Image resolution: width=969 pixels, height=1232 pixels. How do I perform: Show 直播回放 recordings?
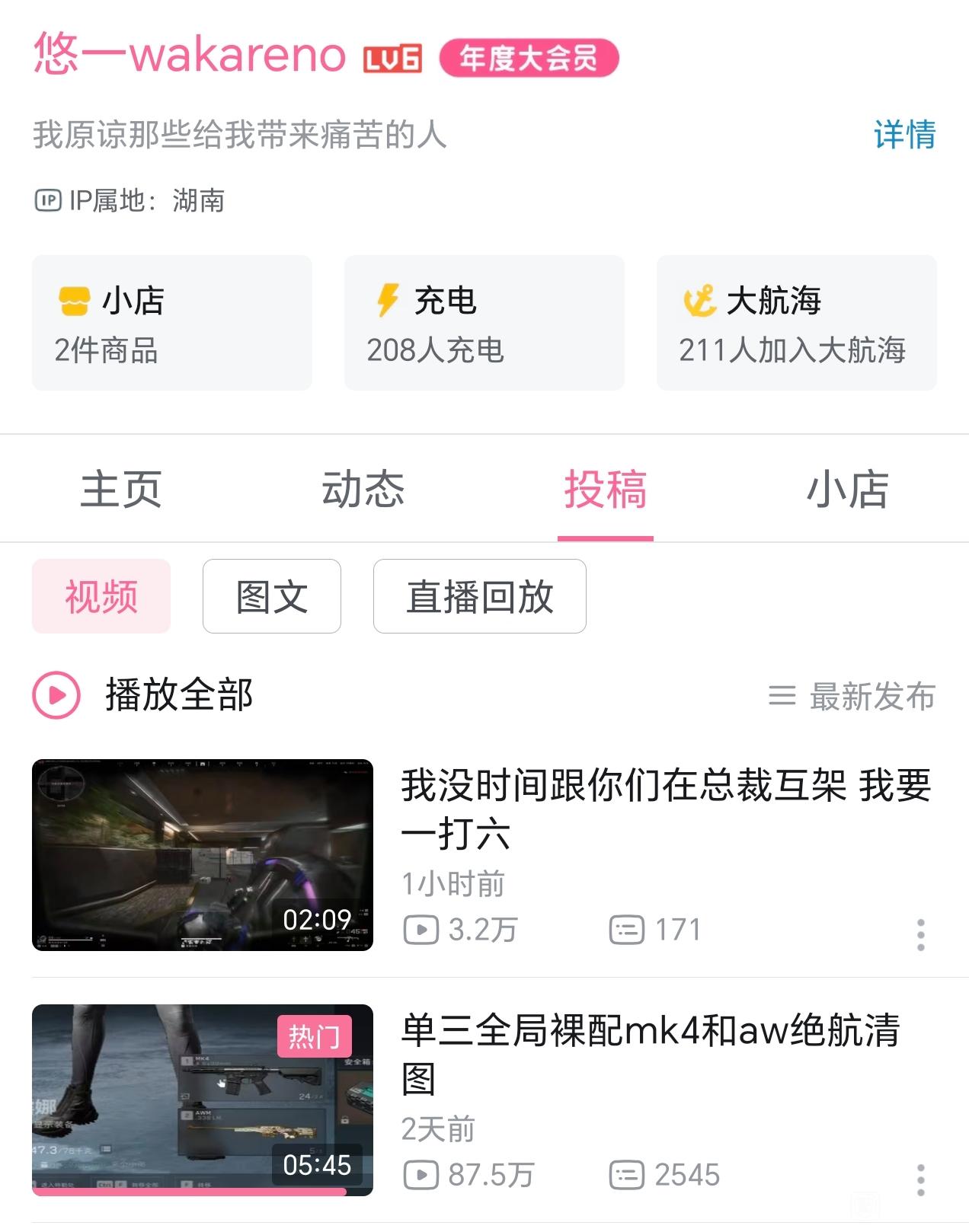click(479, 596)
